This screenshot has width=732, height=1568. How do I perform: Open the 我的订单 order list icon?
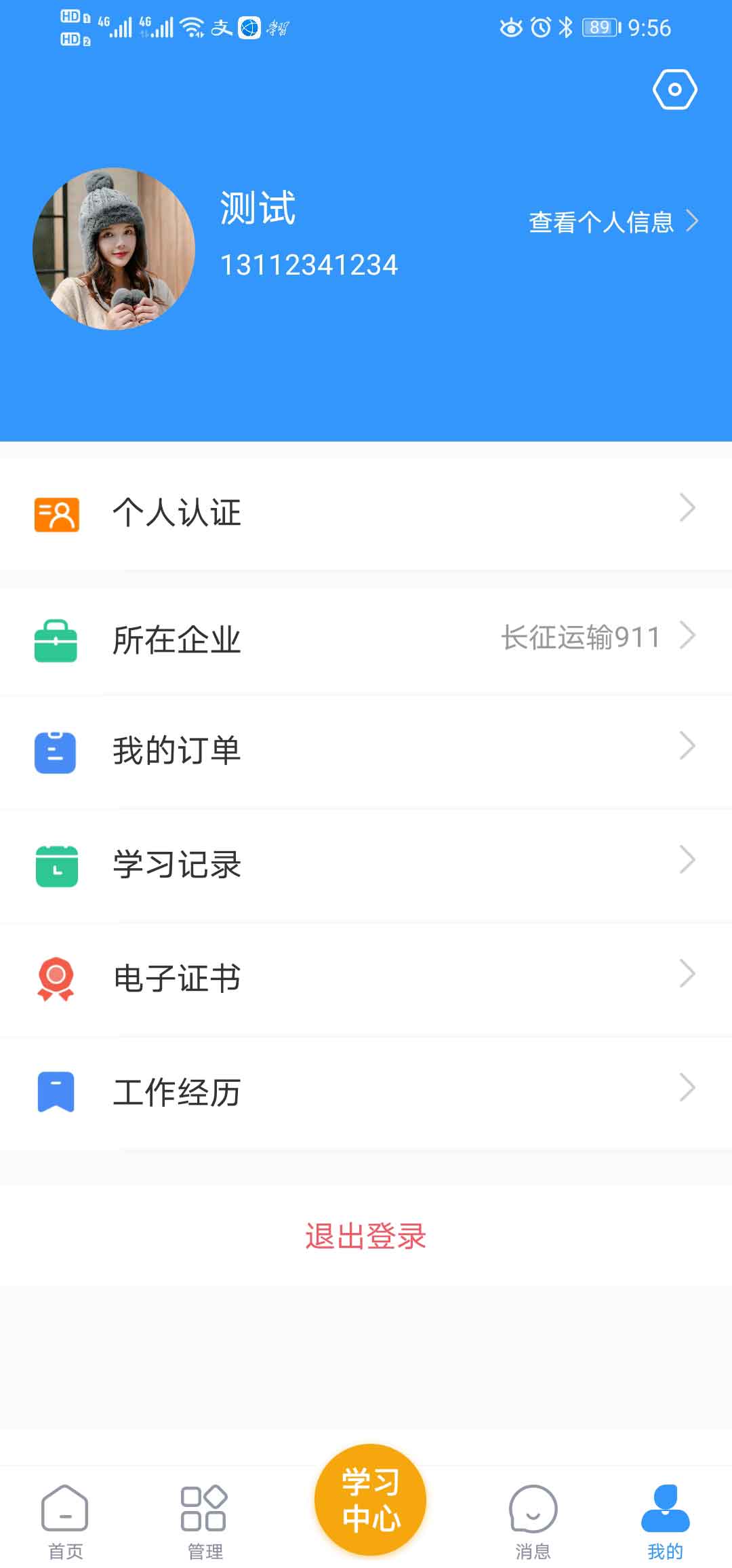coord(57,750)
